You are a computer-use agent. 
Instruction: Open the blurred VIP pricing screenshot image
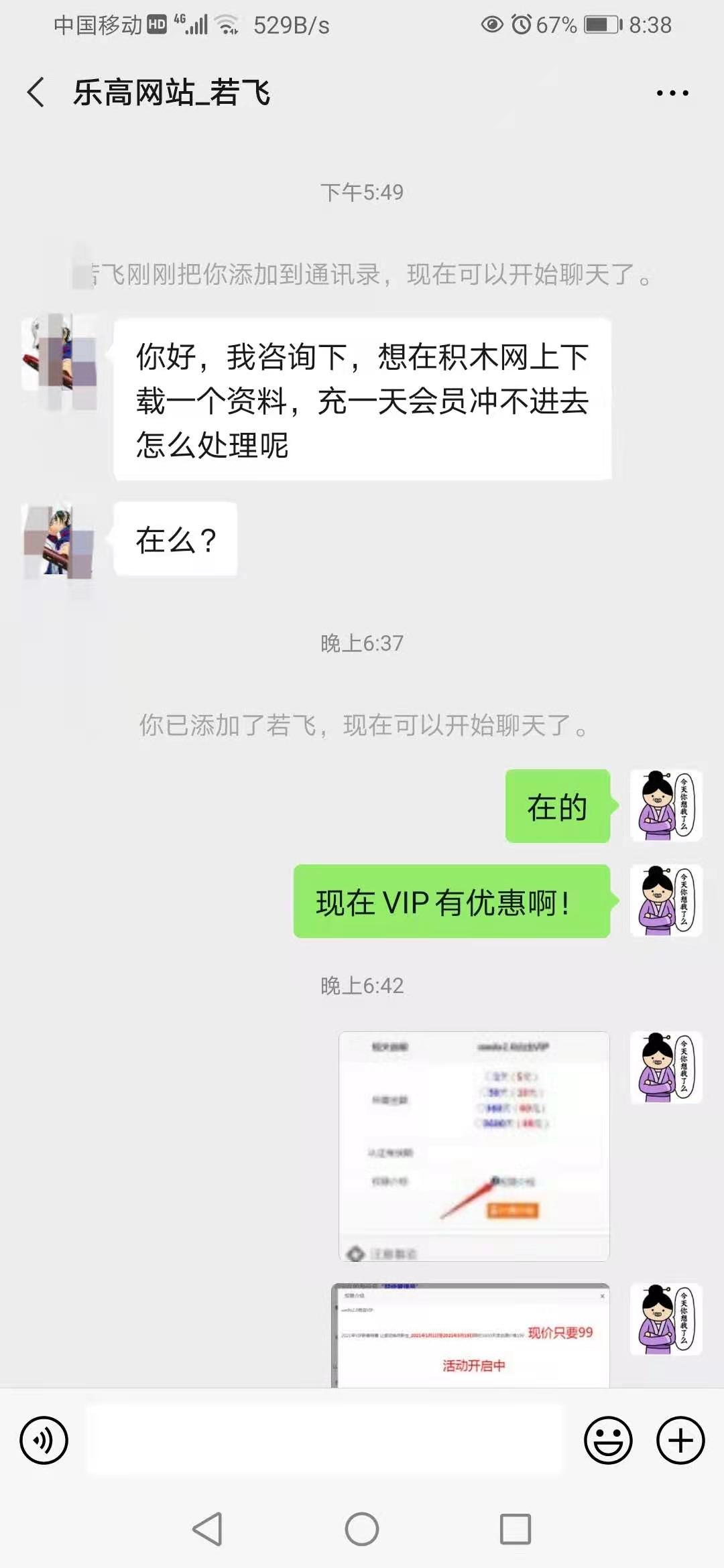click(x=474, y=1146)
